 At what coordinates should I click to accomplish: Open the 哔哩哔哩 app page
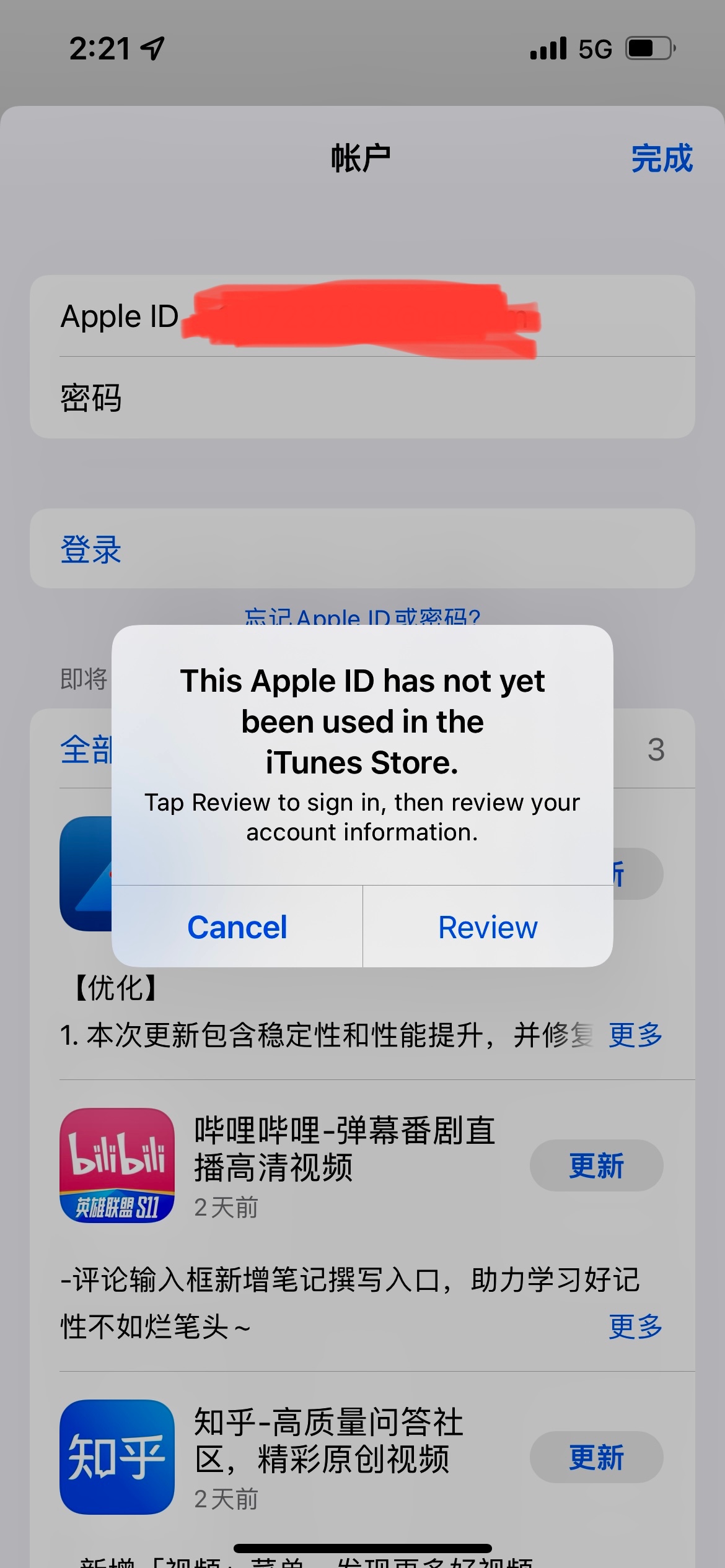coord(117,1165)
